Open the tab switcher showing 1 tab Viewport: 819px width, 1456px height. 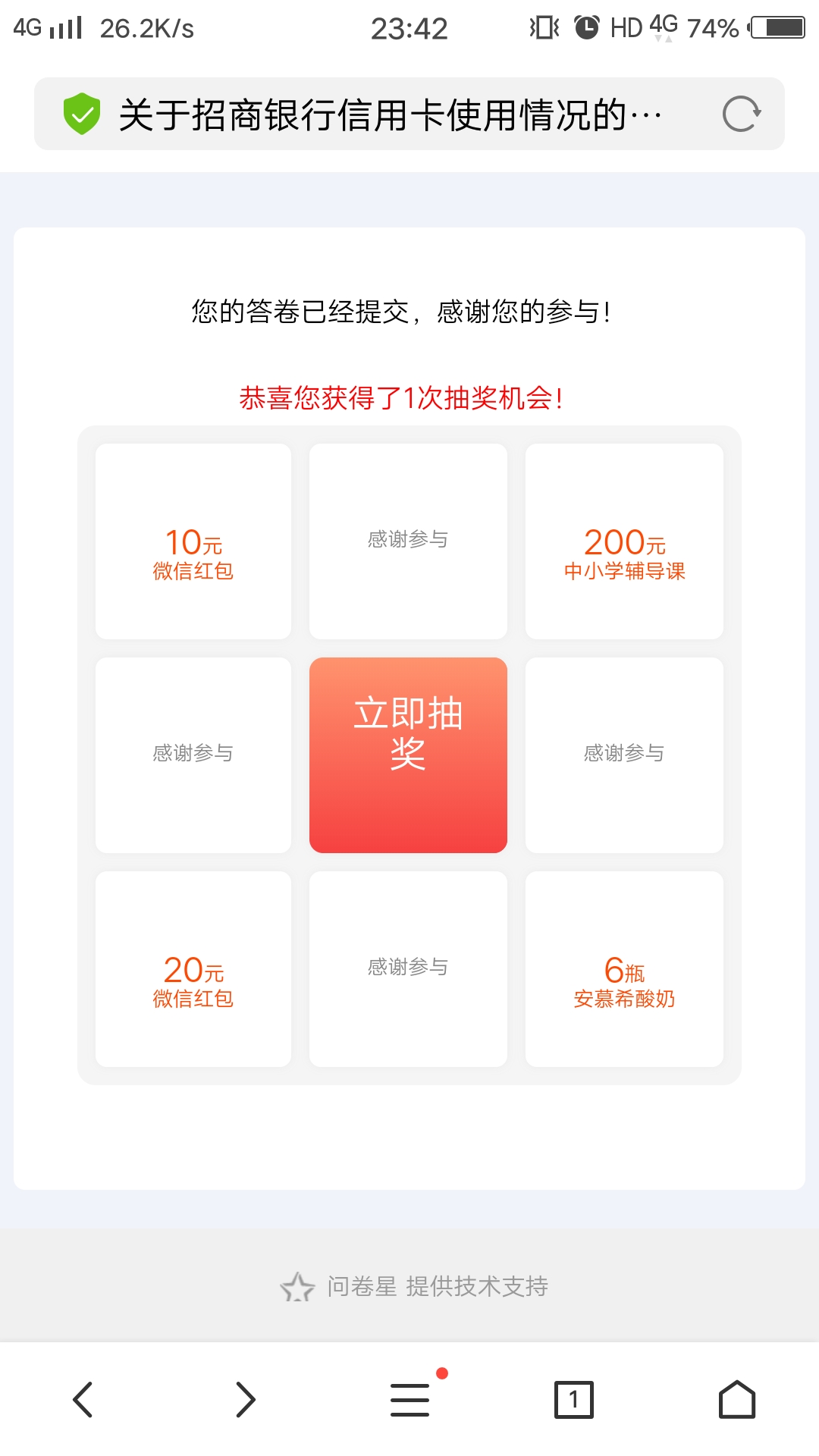[x=573, y=1399]
